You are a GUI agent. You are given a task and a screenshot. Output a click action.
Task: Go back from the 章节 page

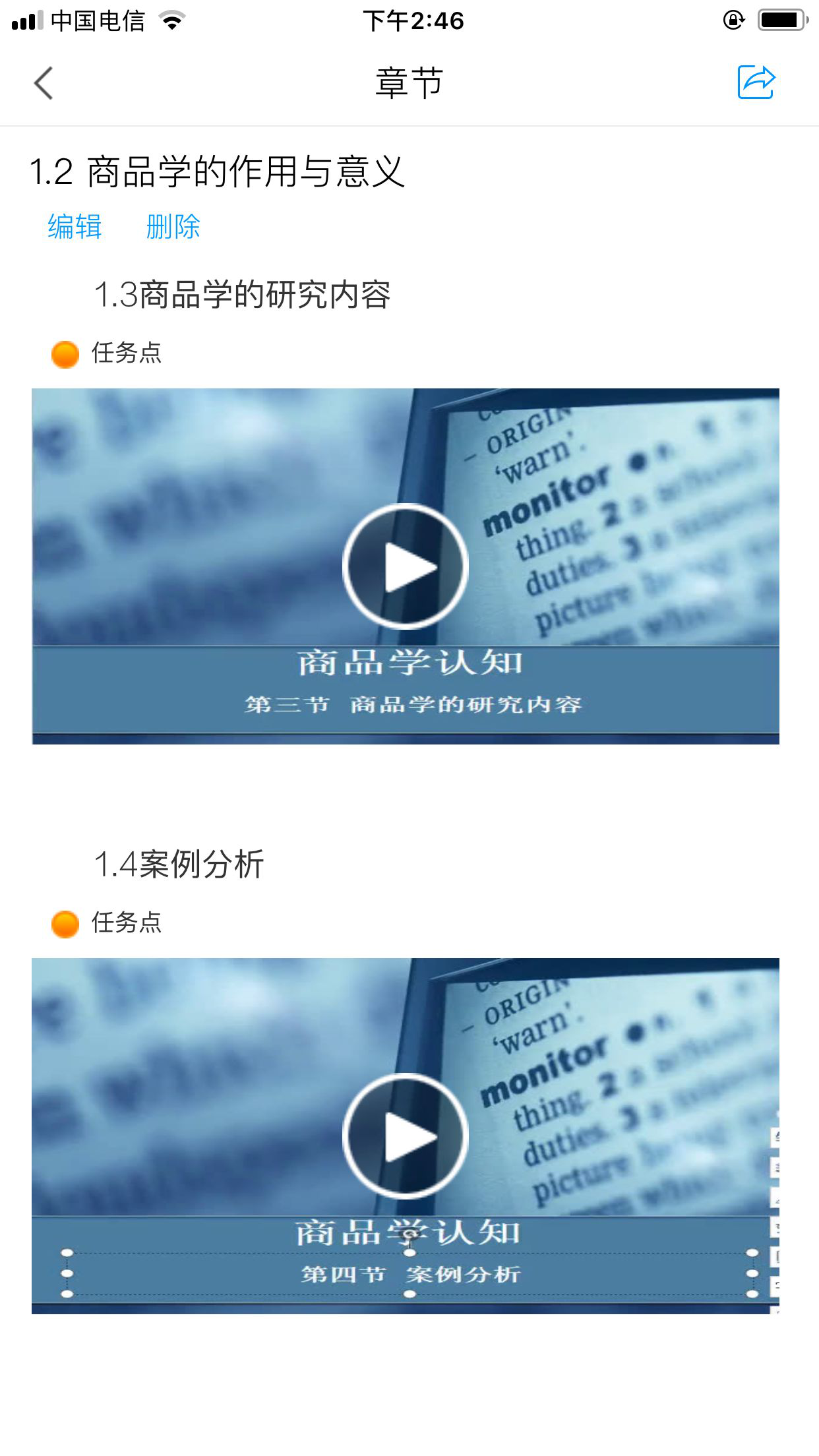(x=44, y=84)
